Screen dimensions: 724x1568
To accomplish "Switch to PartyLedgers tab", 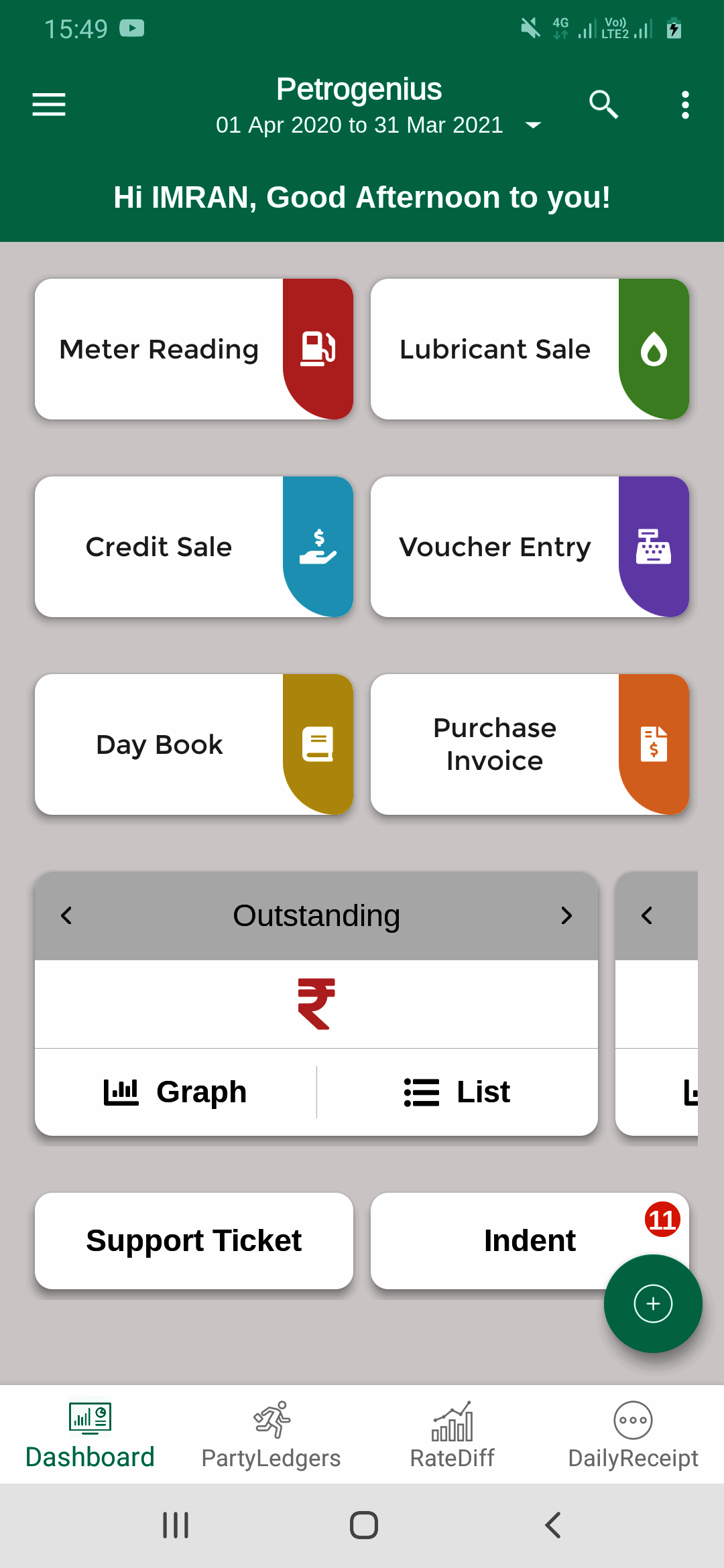I will 271,1435.
